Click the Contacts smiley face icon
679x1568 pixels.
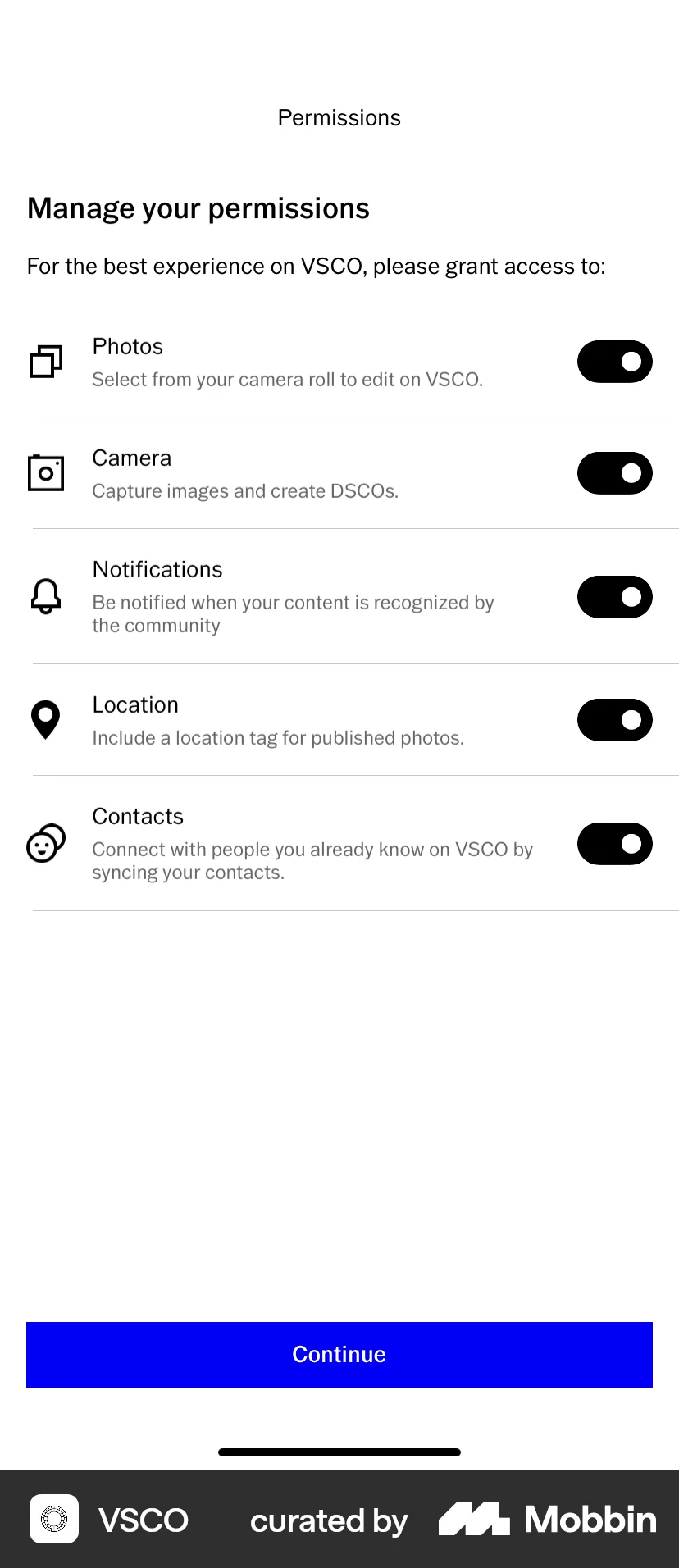45,843
